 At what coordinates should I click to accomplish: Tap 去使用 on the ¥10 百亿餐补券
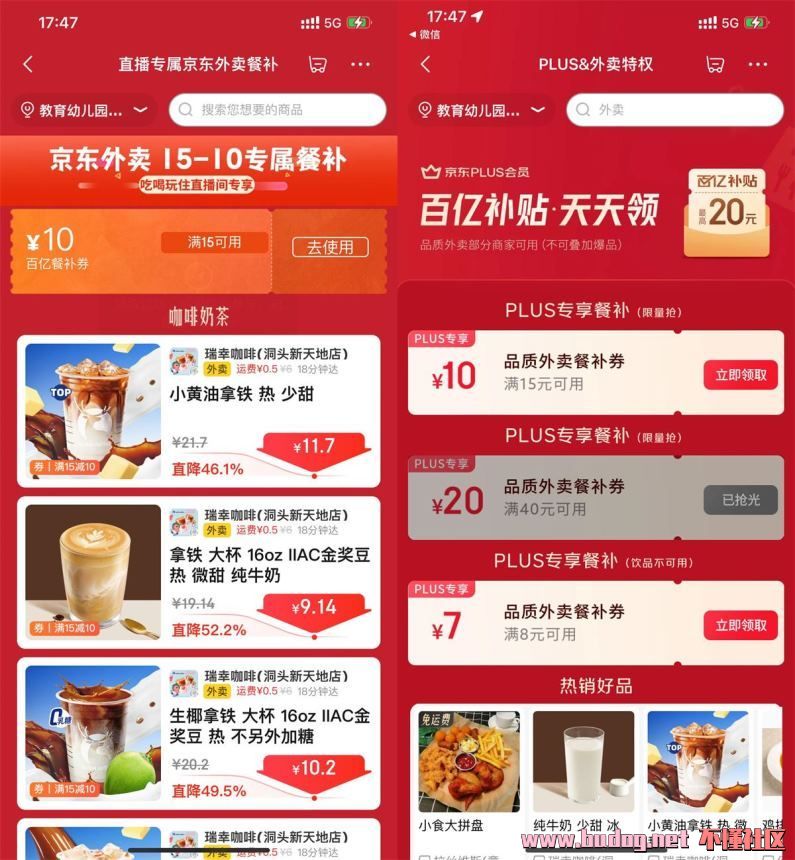click(x=330, y=247)
